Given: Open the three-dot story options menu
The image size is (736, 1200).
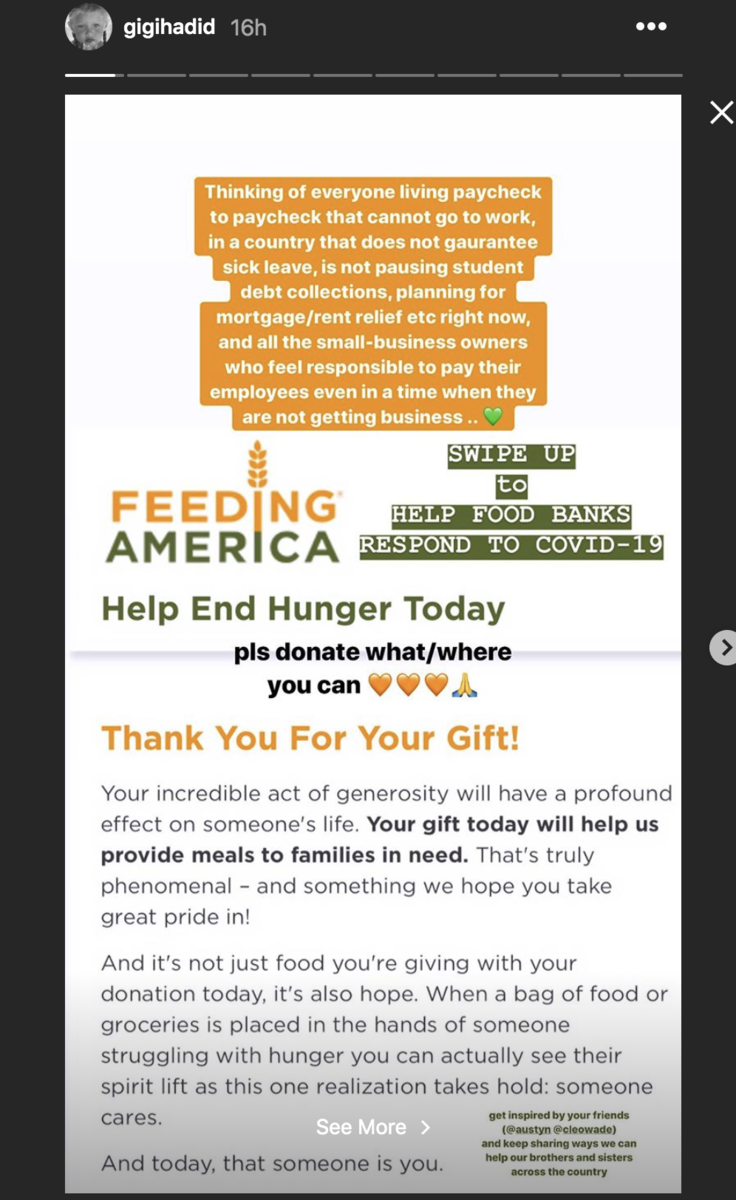Looking at the screenshot, I should [x=651, y=27].
